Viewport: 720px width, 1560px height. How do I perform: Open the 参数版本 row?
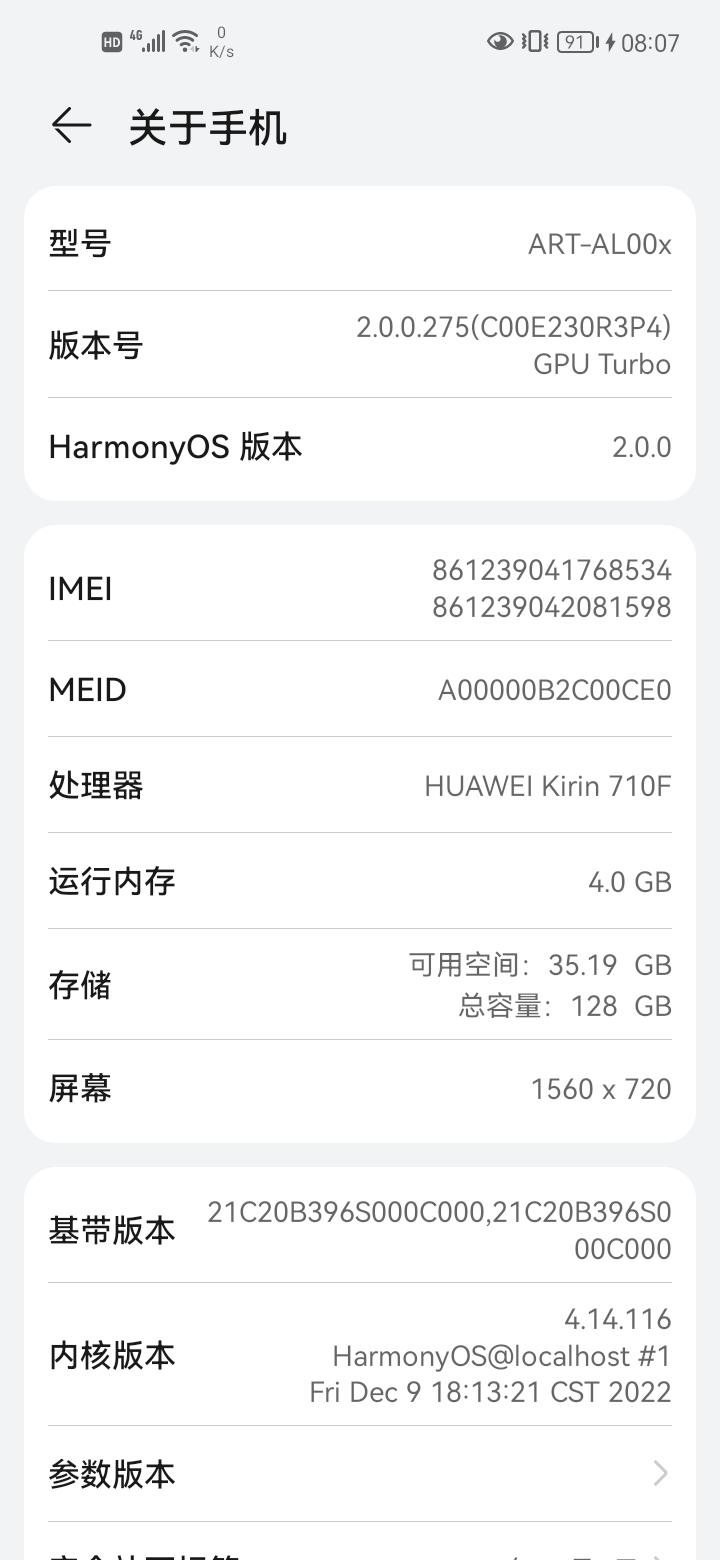(x=359, y=1473)
